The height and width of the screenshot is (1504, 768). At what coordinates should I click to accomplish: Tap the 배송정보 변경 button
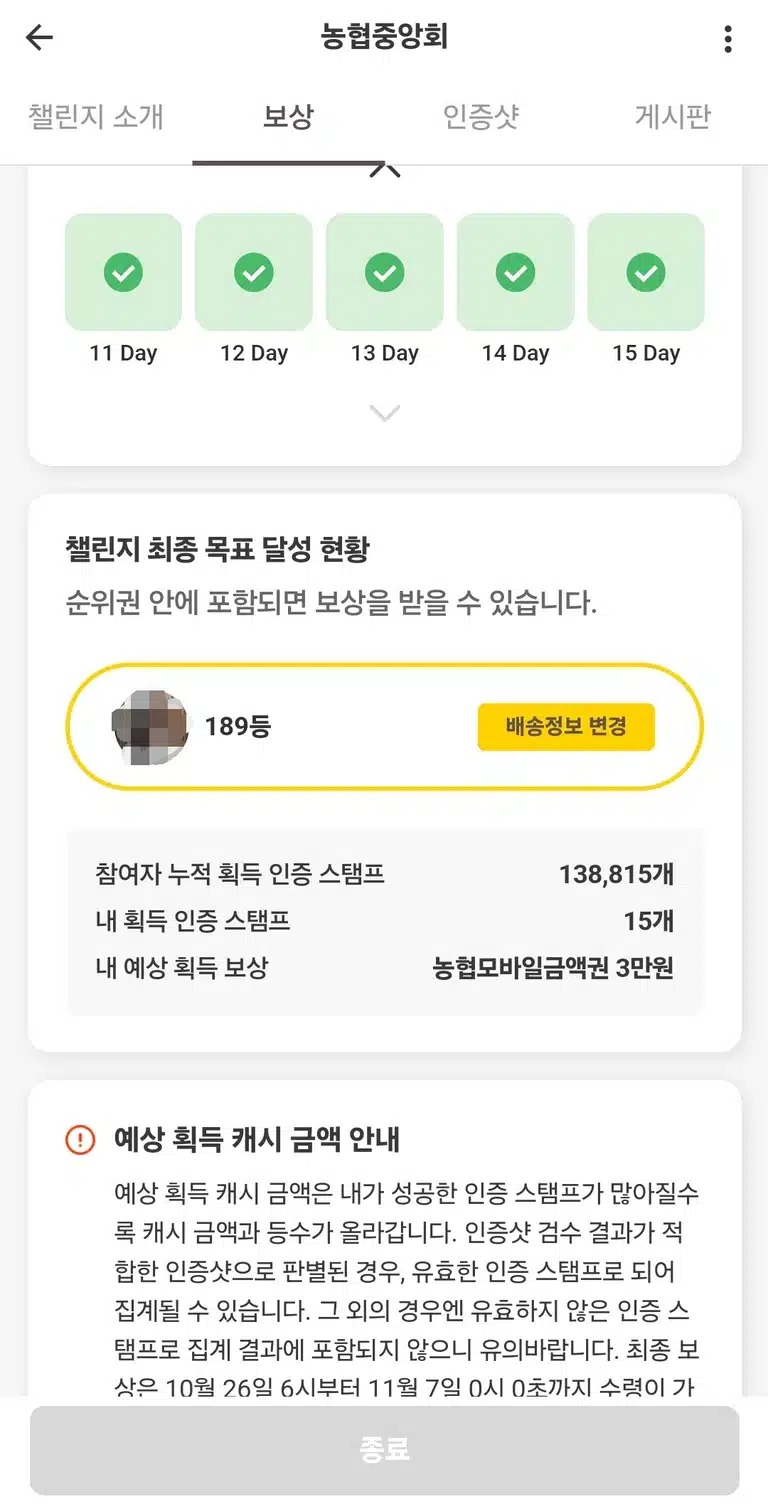[x=566, y=726]
